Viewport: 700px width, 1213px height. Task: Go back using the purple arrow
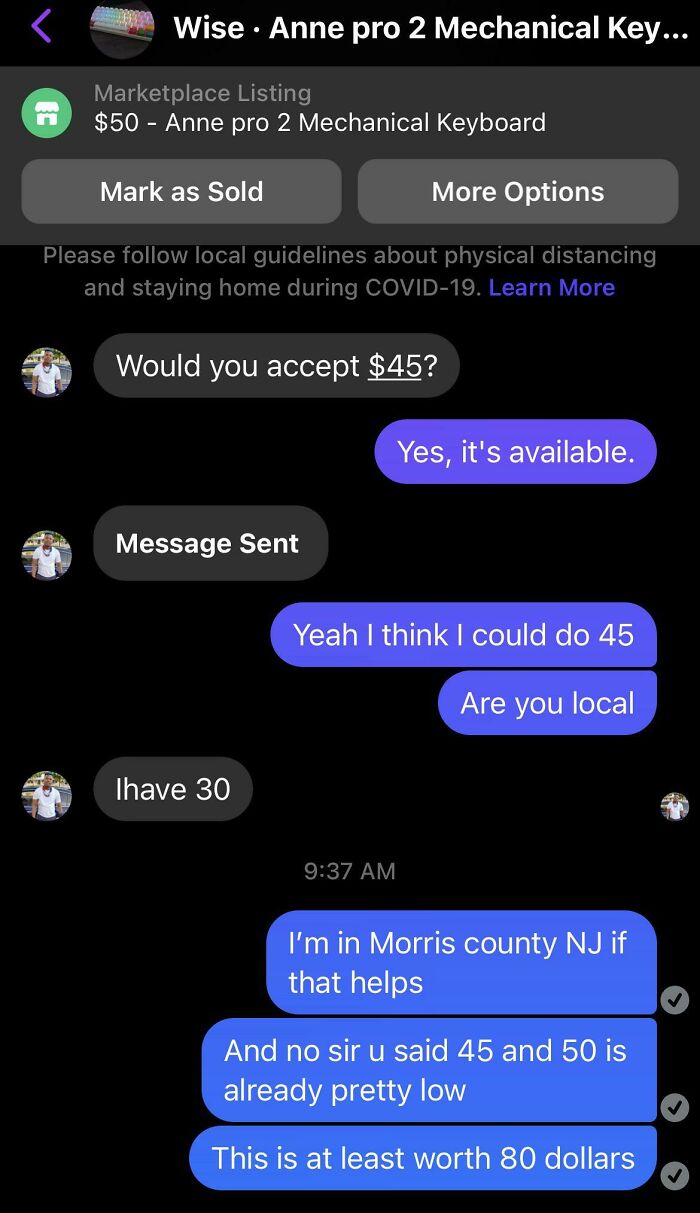click(41, 27)
